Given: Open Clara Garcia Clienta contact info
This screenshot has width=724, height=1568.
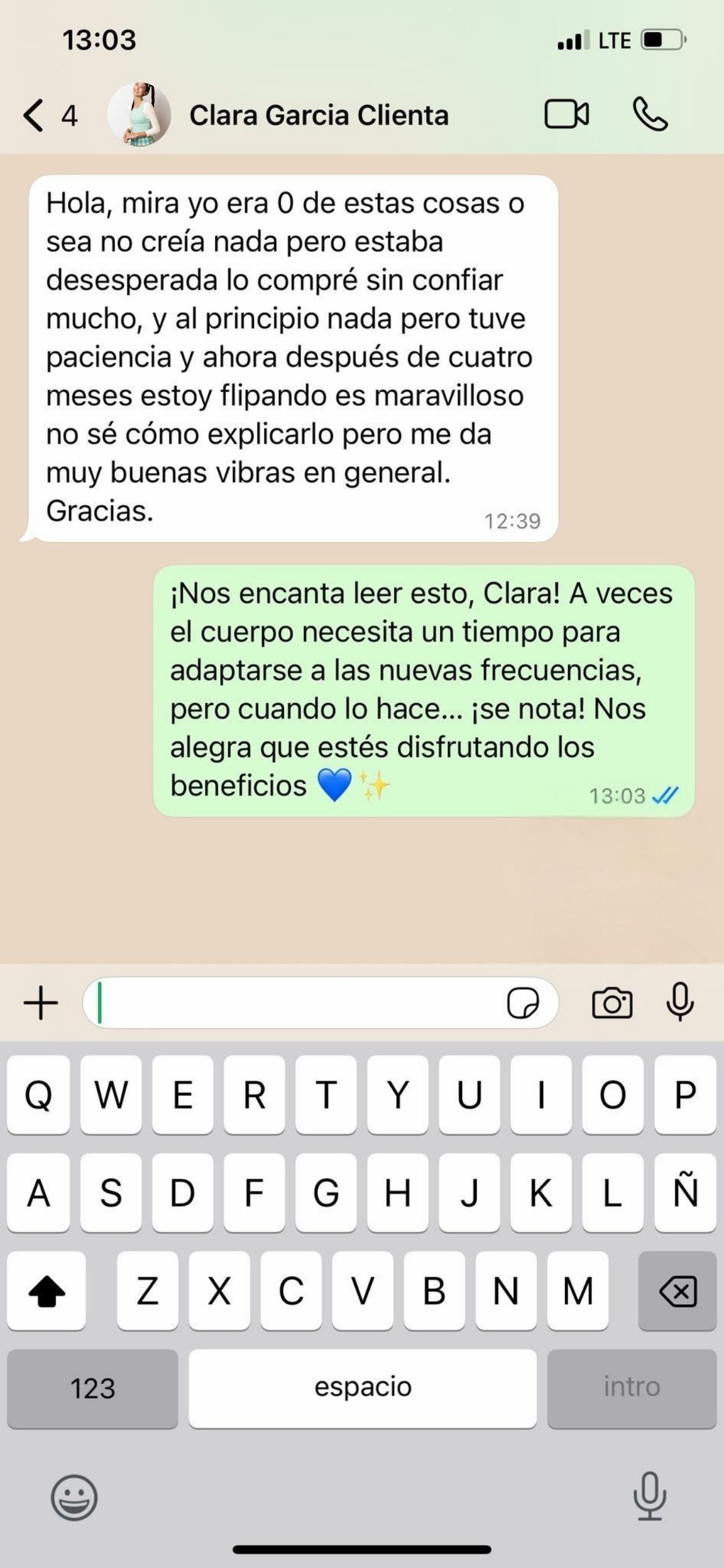Looking at the screenshot, I should pos(319,115).
